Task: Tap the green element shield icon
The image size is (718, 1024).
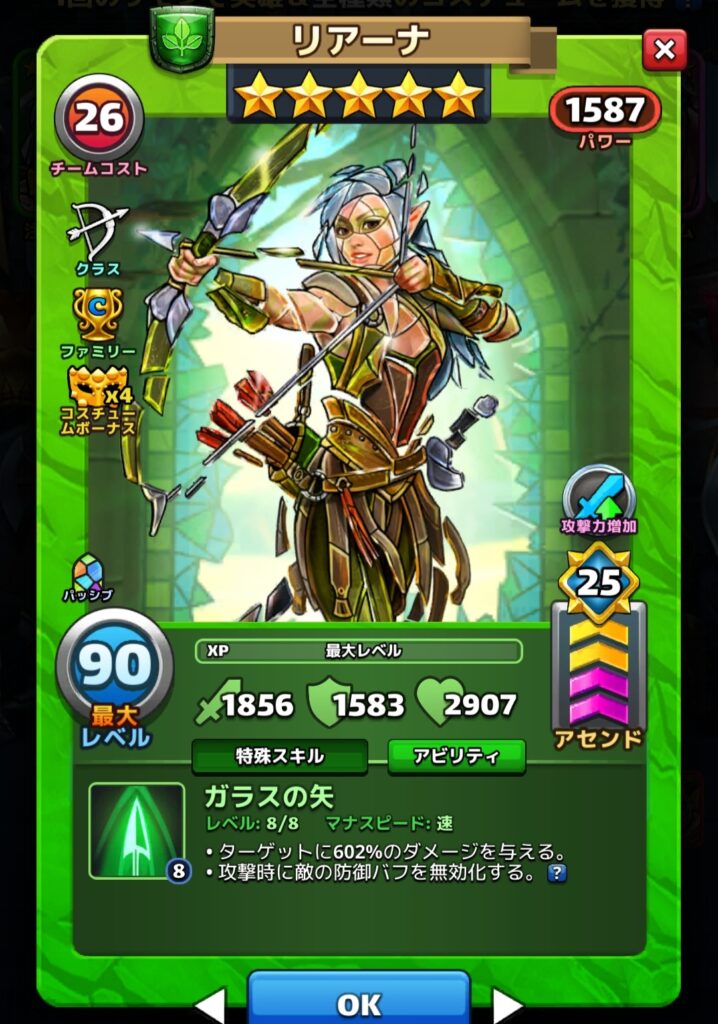Action: click(182, 38)
